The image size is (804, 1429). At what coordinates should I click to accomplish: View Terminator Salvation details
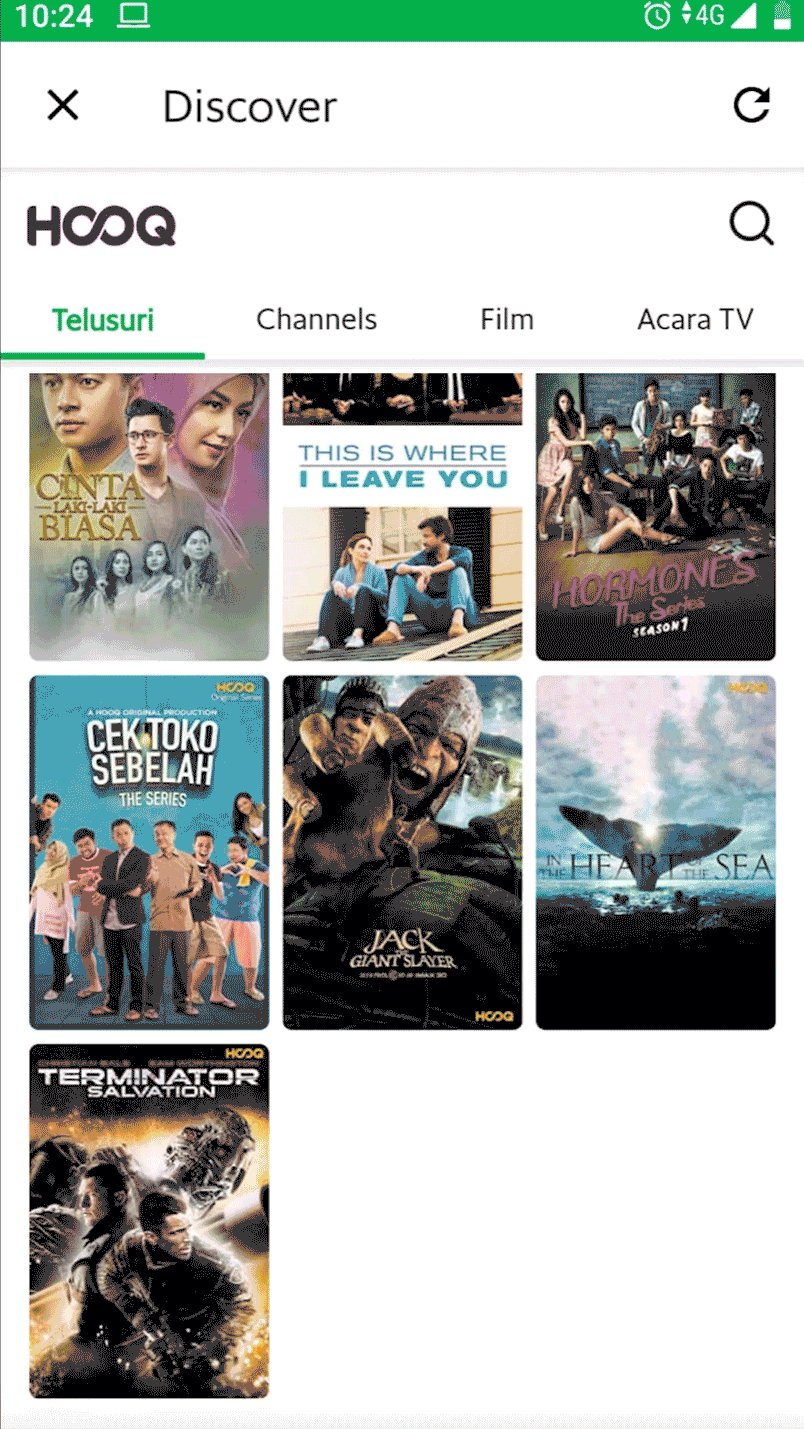pos(149,1220)
